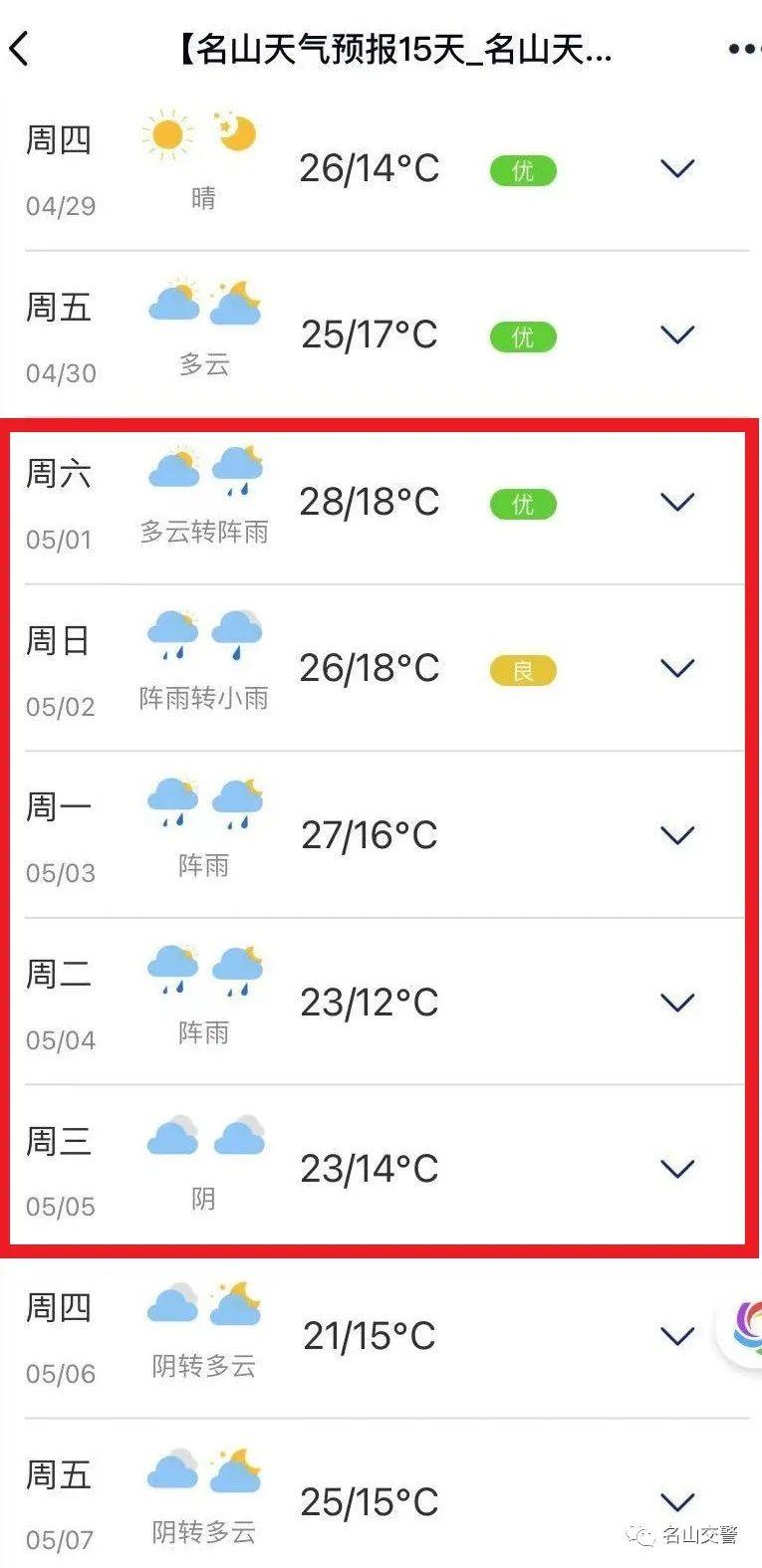Expand the 周四 05/06 forecast
762x1568 pixels.
point(677,1335)
